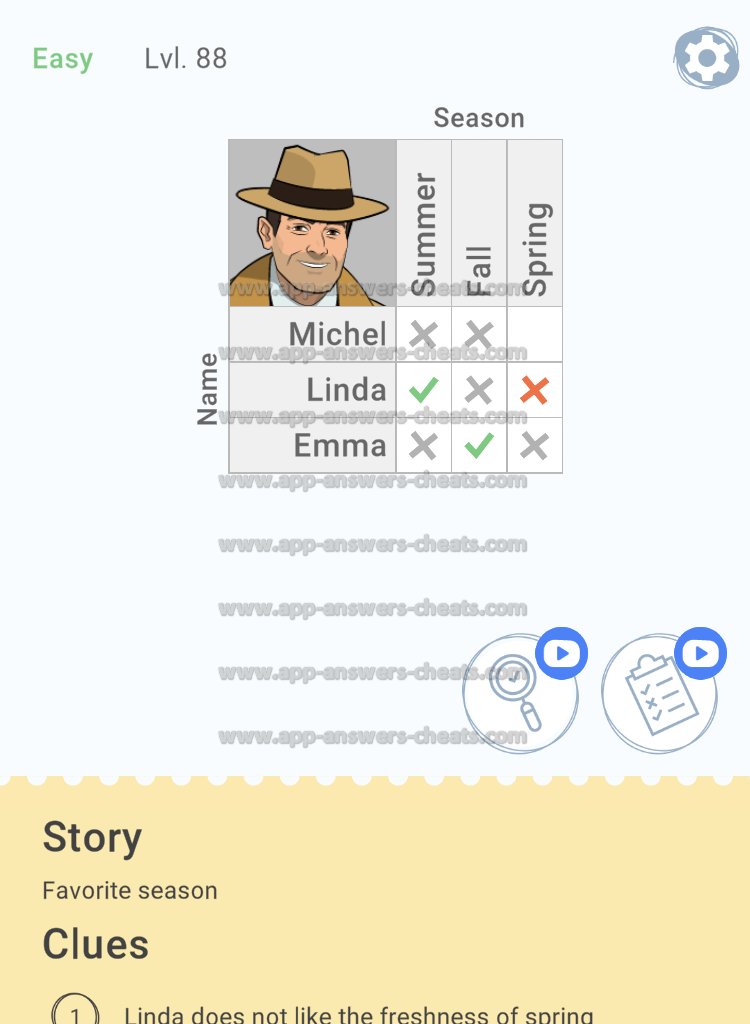Screen dimensions: 750x1024
Task: Tap the Emma–Spring grid cell
Action: point(534,445)
